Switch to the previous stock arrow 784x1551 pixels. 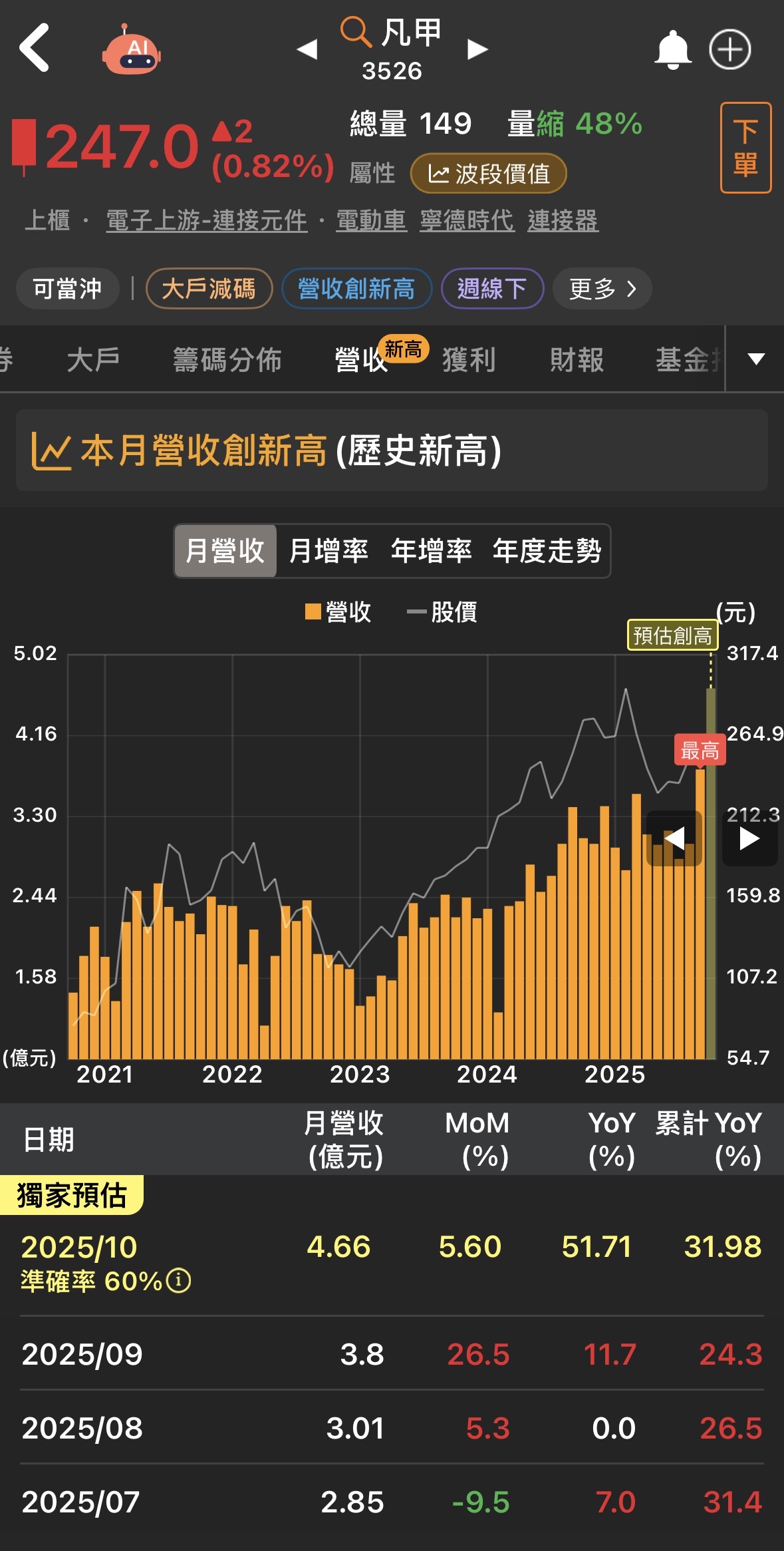307,49
